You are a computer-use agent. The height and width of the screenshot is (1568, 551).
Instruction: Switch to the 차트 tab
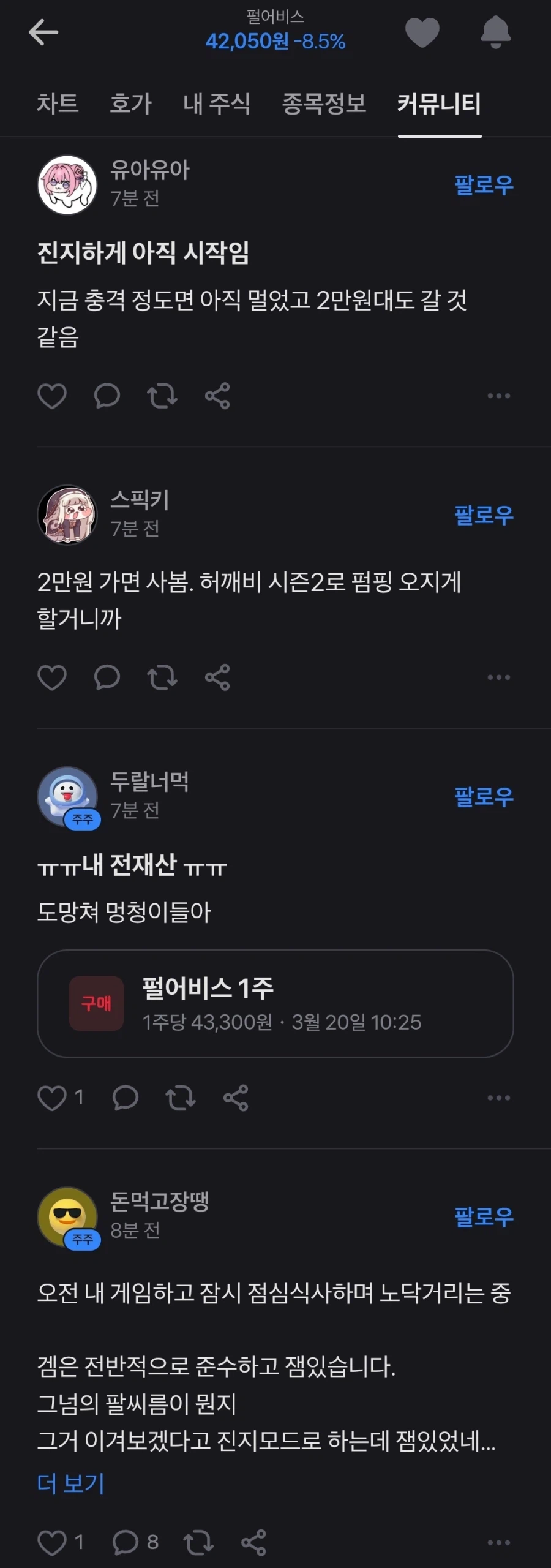(x=58, y=104)
